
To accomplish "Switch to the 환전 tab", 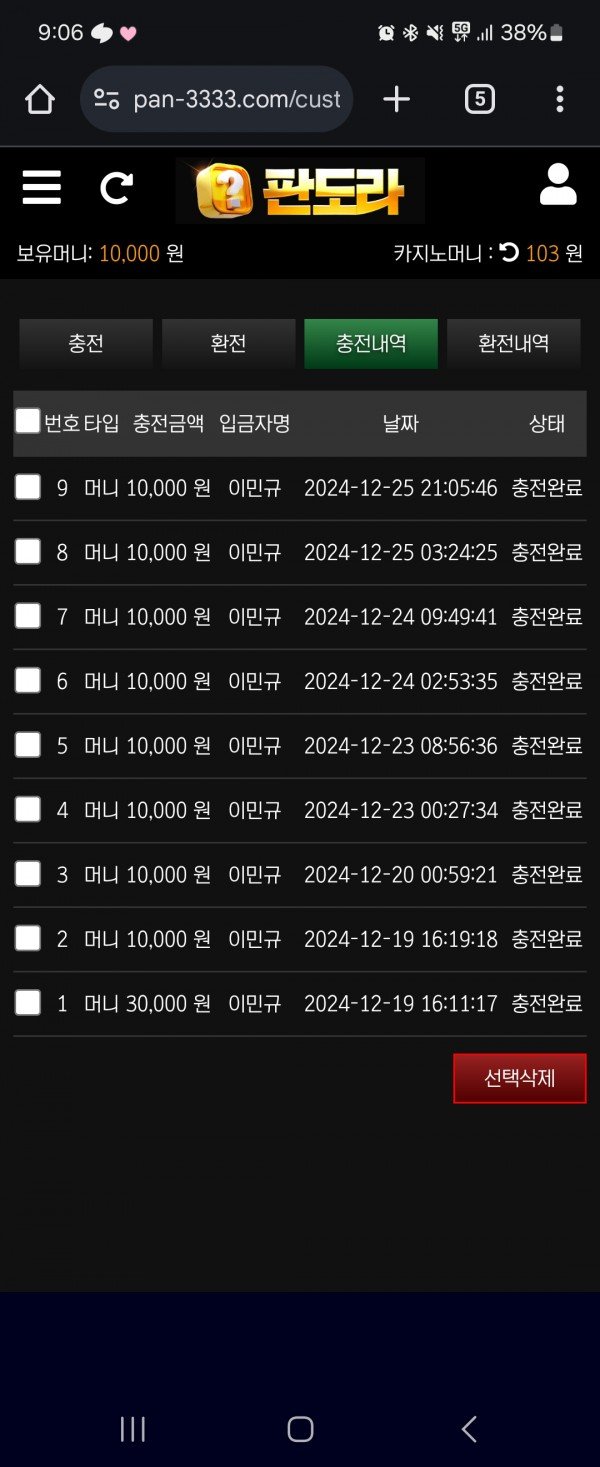I will pos(228,344).
